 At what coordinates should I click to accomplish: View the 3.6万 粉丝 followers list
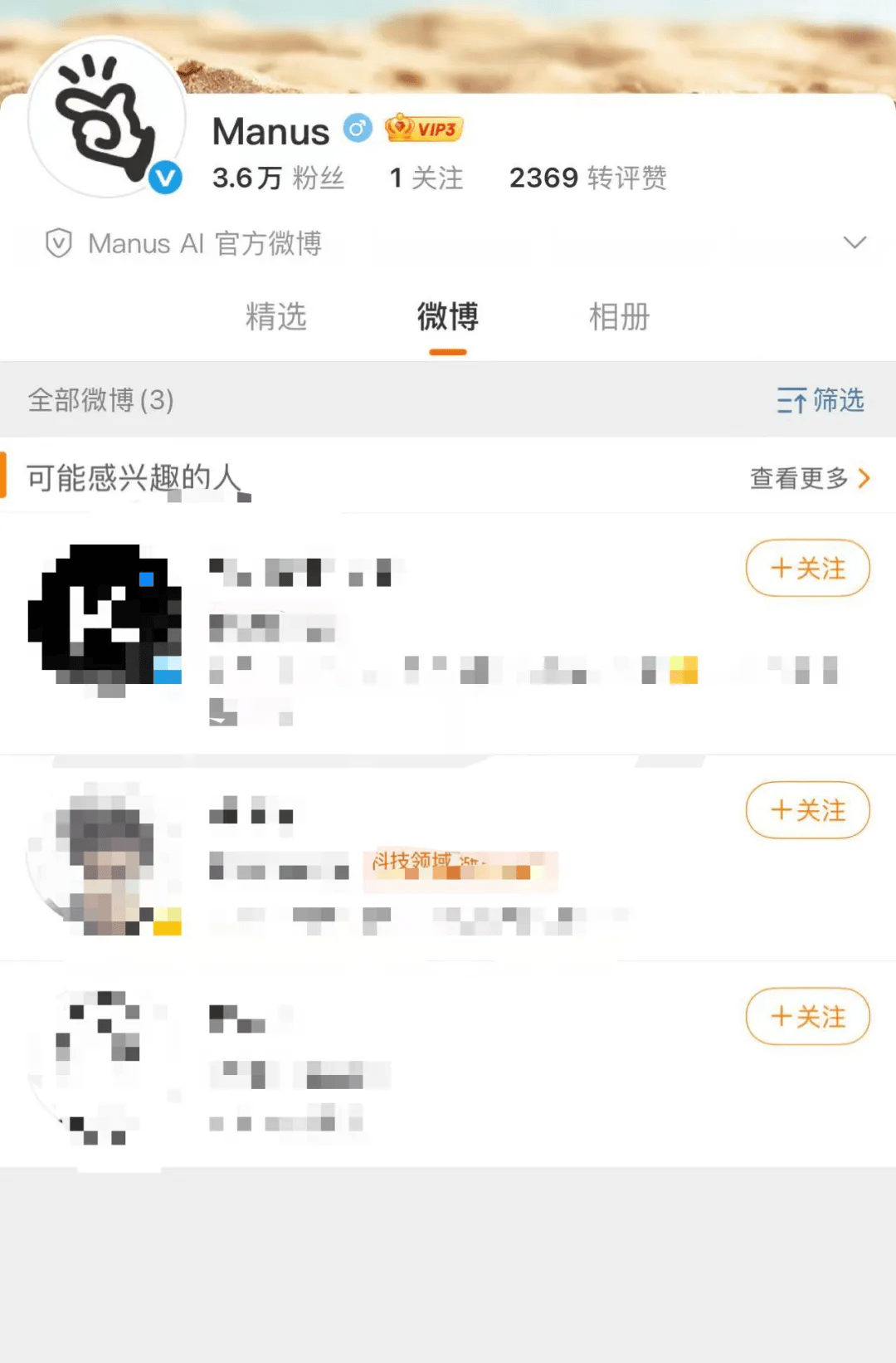pyautogui.click(x=278, y=178)
